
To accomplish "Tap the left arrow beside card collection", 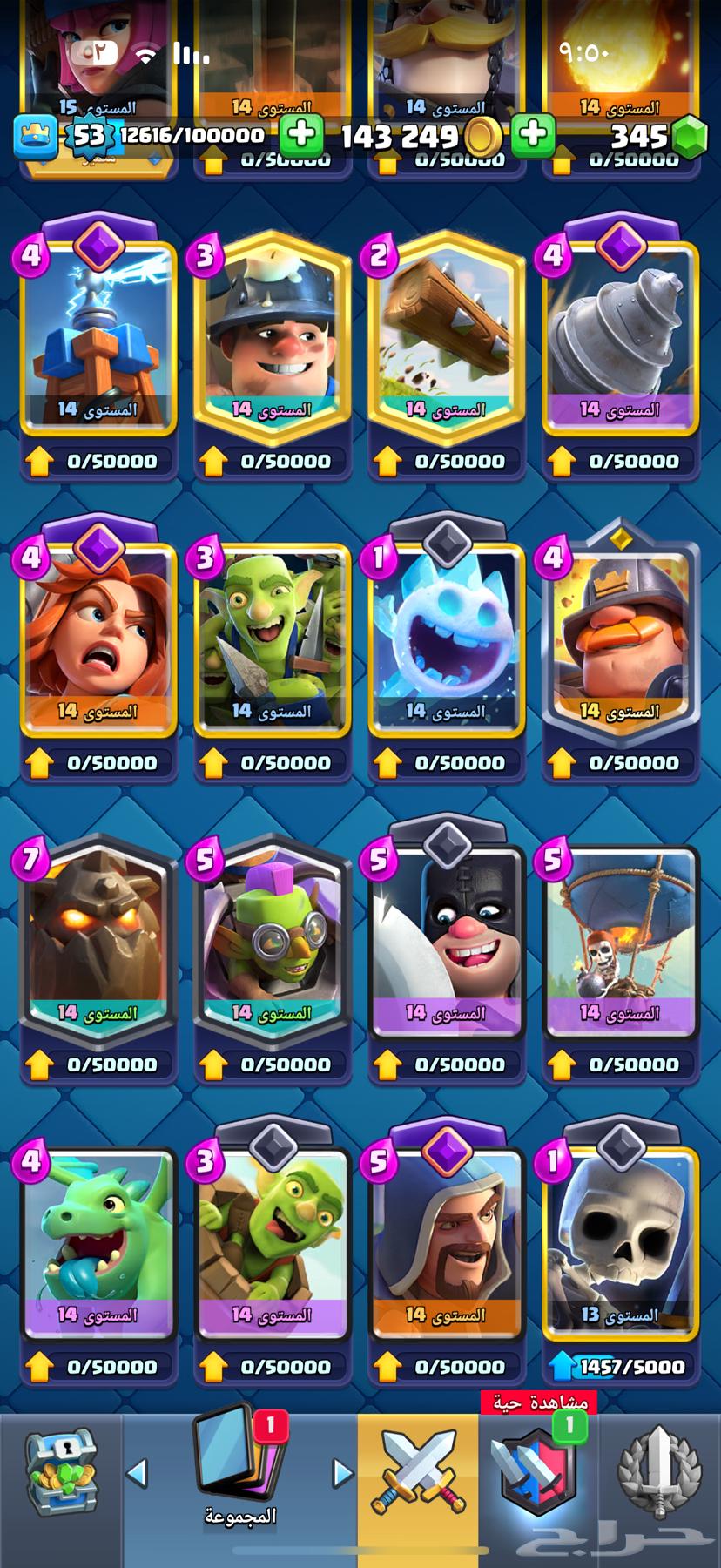I will click(x=137, y=1474).
